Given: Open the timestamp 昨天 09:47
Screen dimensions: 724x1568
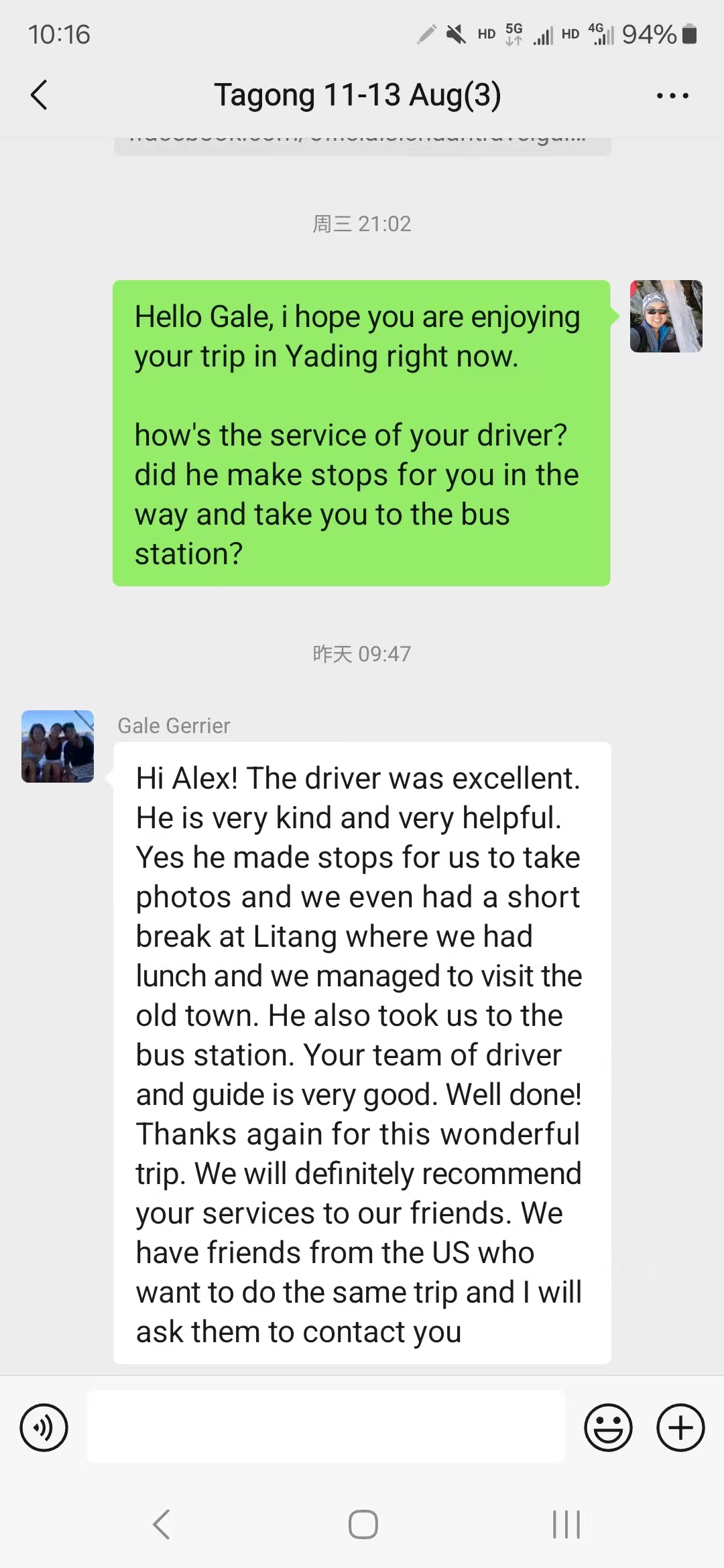Looking at the screenshot, I should point(362,653).
